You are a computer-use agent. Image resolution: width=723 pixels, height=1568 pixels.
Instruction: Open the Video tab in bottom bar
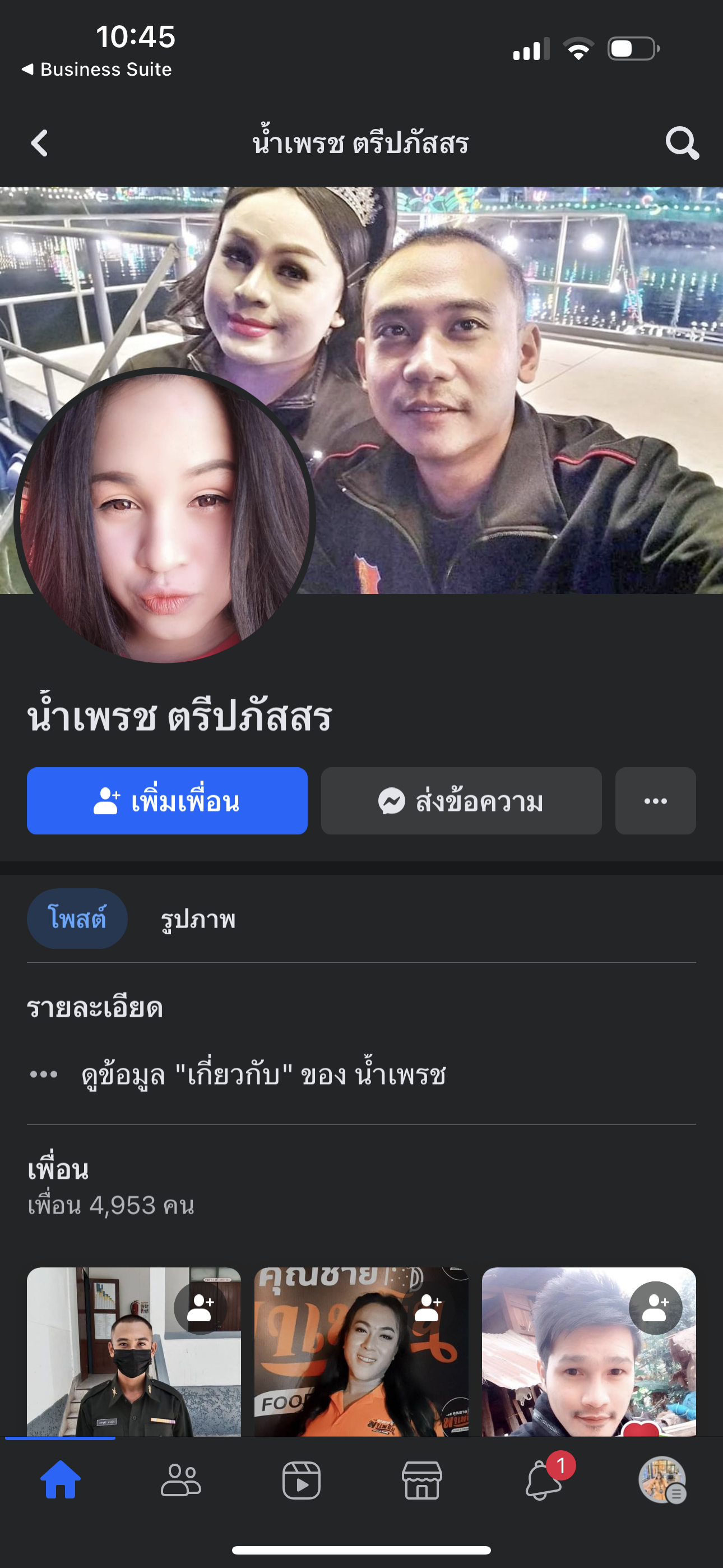[x=302, y=1480]
